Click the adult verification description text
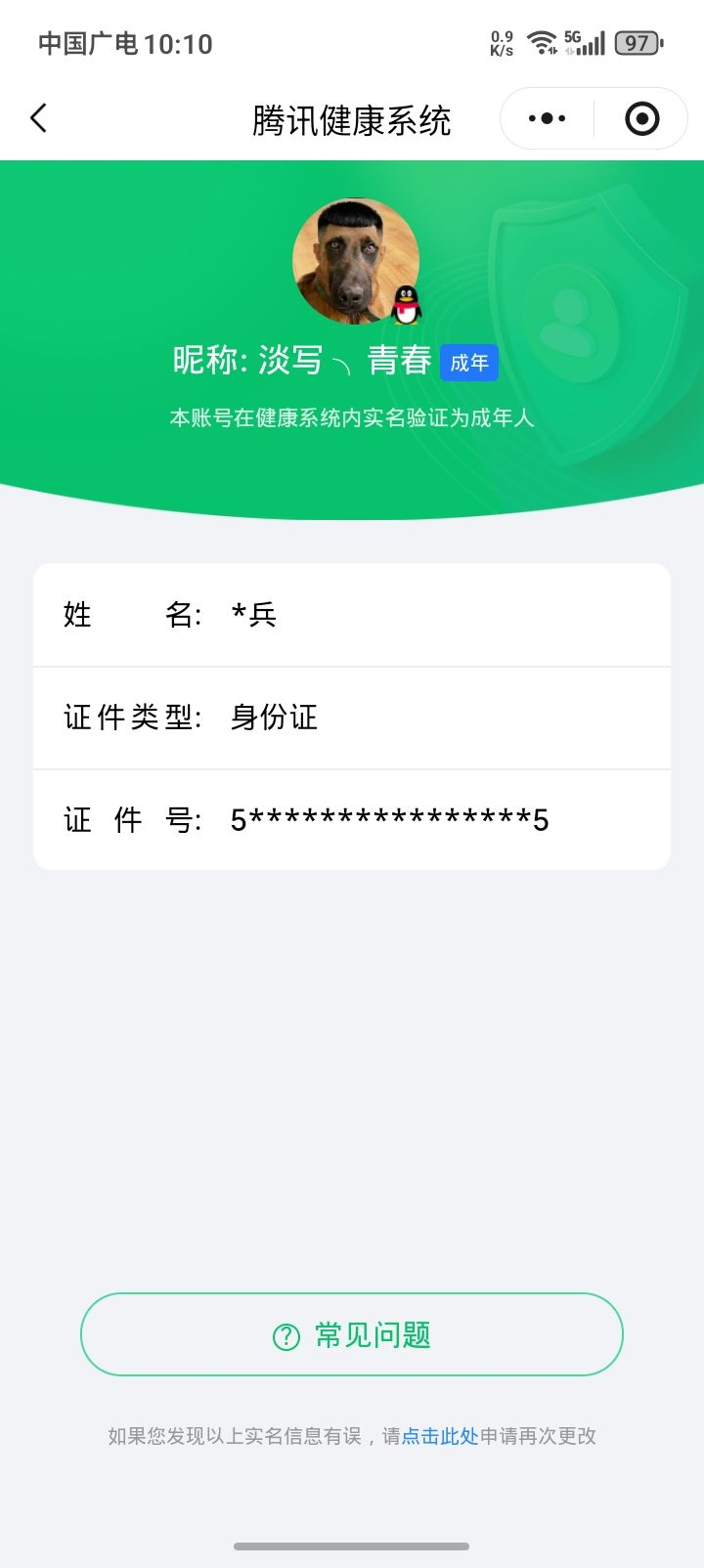Viewport: 704px width, 1568px height. point(352,417)
